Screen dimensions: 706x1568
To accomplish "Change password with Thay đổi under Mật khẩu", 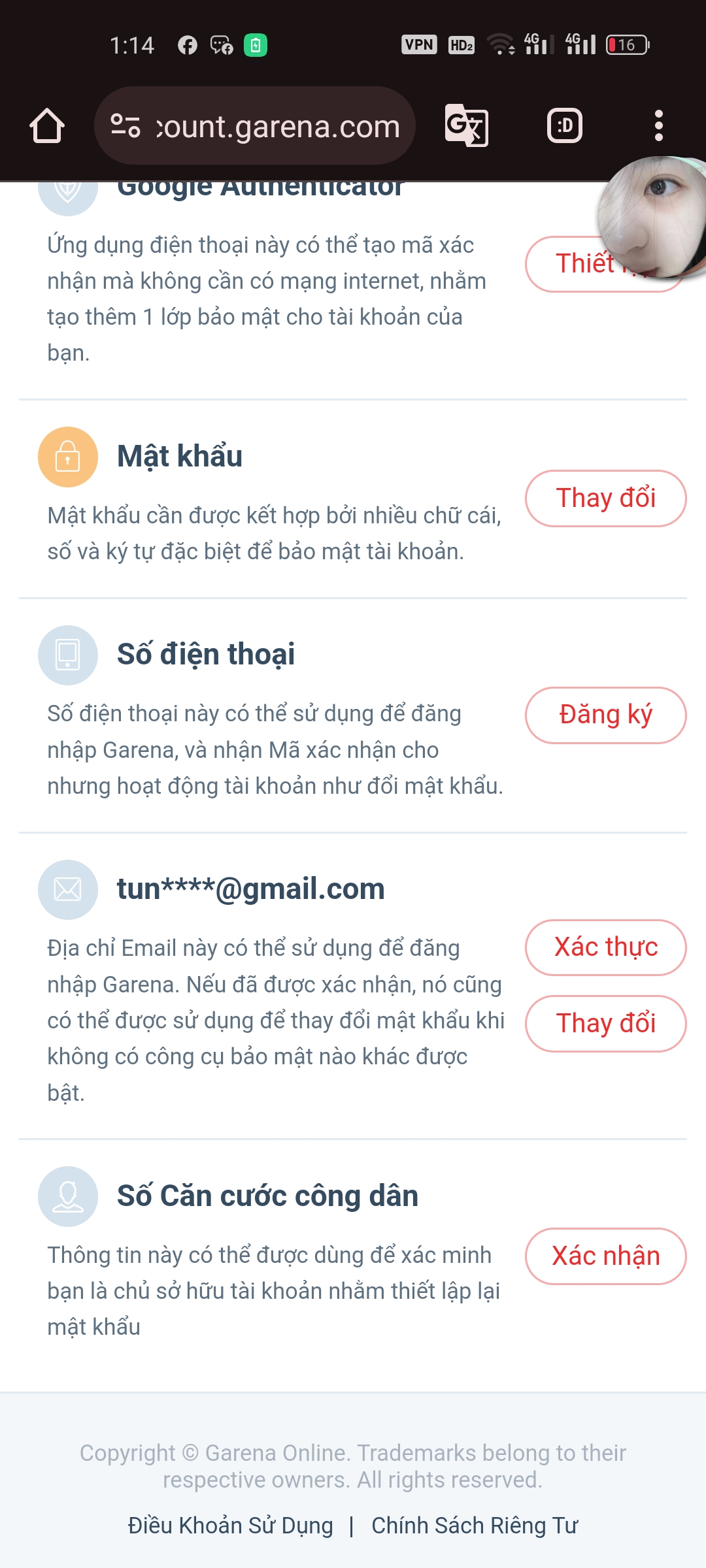I will point(605,498).
